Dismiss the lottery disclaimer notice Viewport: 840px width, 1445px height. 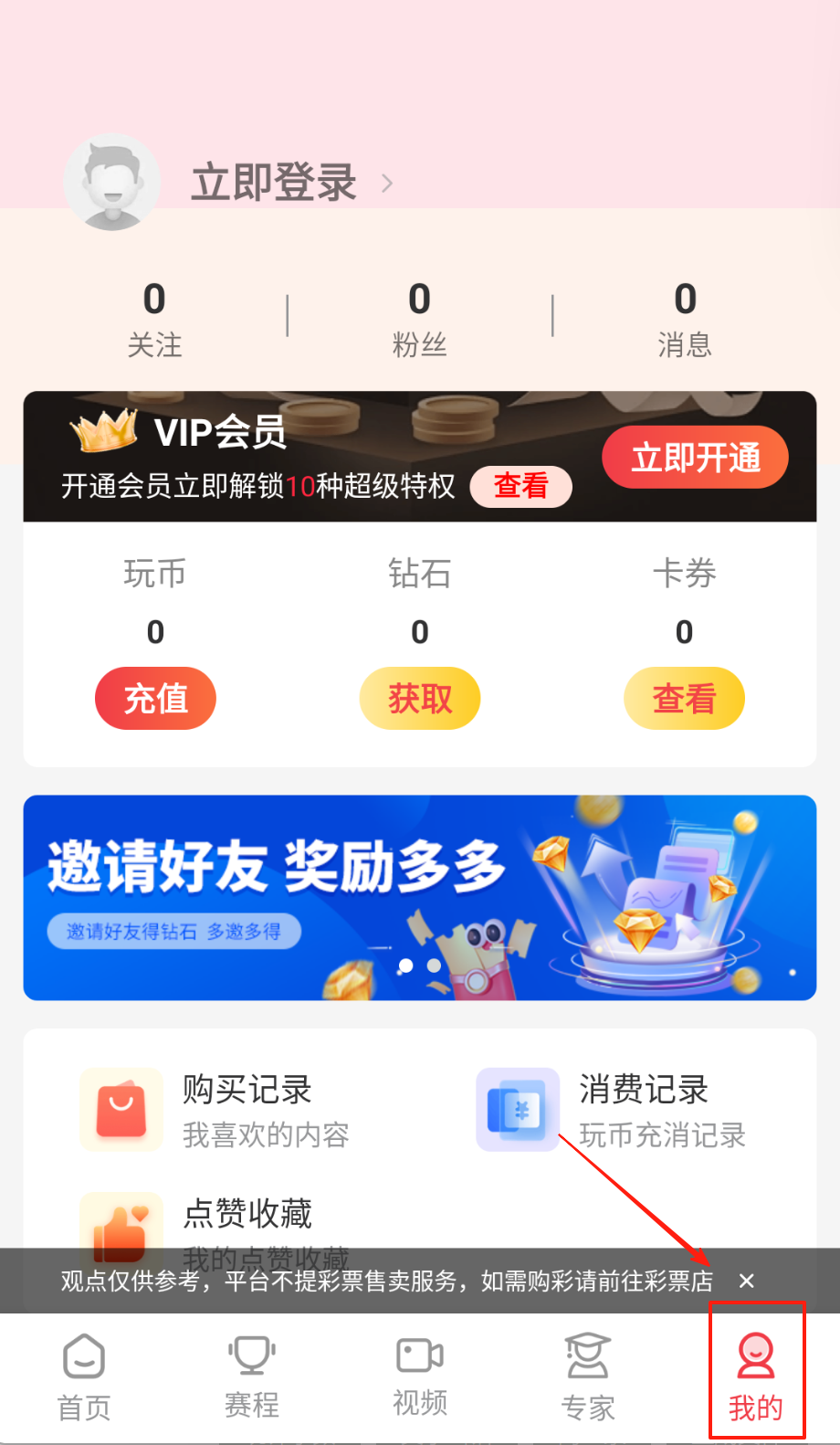746,1281
